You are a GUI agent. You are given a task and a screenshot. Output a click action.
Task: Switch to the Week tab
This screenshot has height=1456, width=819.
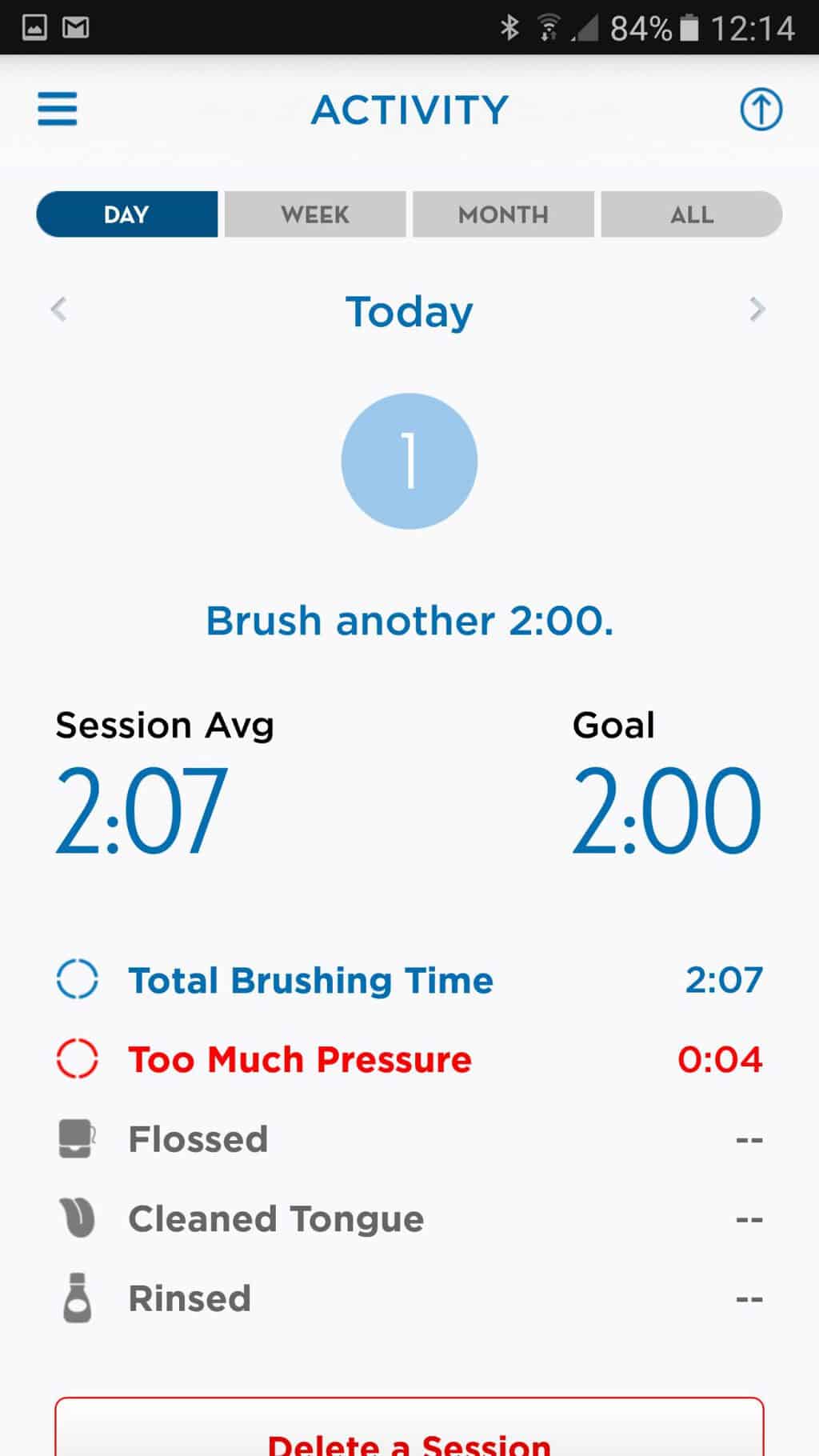click(315, 214)
